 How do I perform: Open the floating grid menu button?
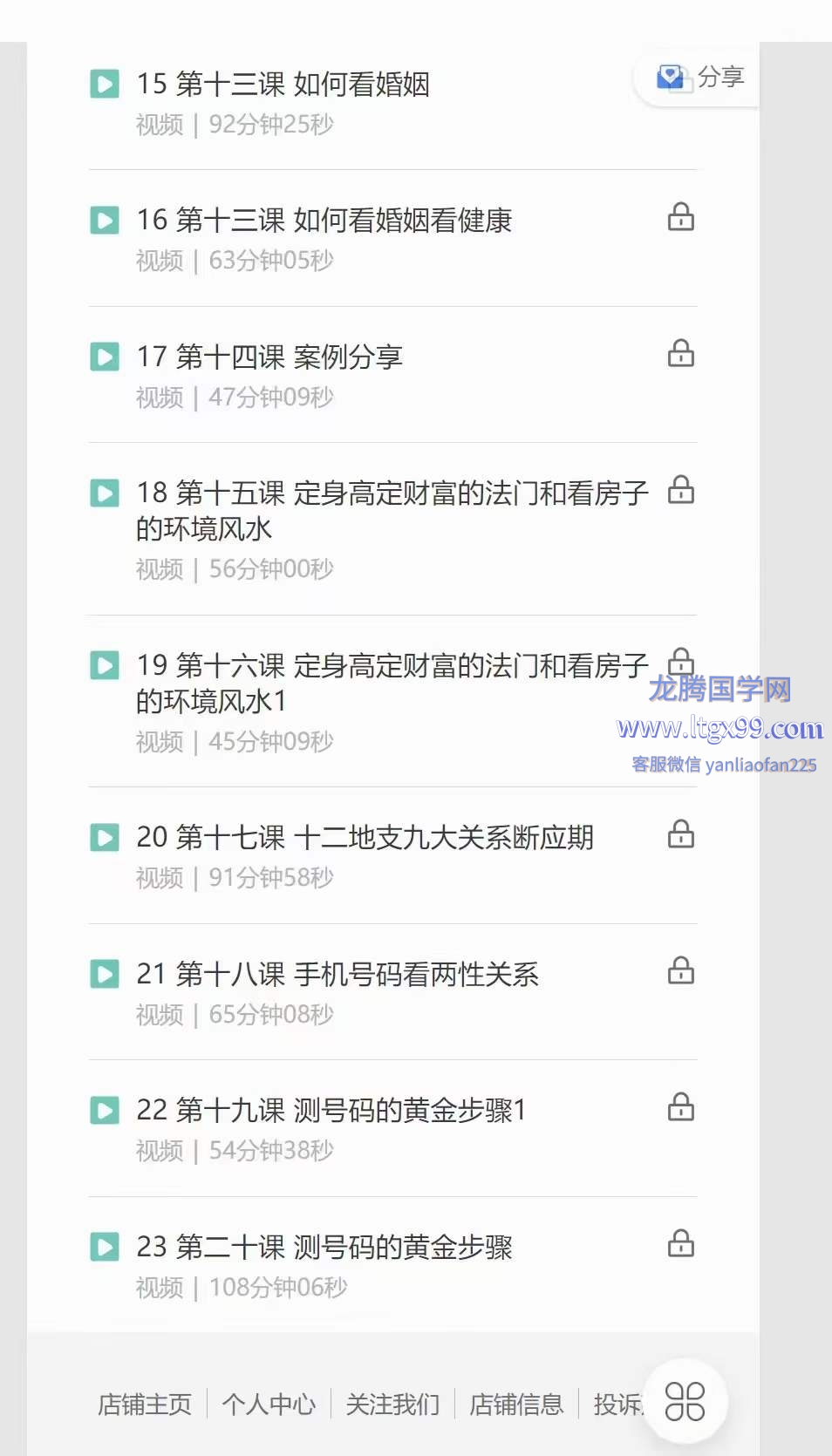[x=685, y=1401]
